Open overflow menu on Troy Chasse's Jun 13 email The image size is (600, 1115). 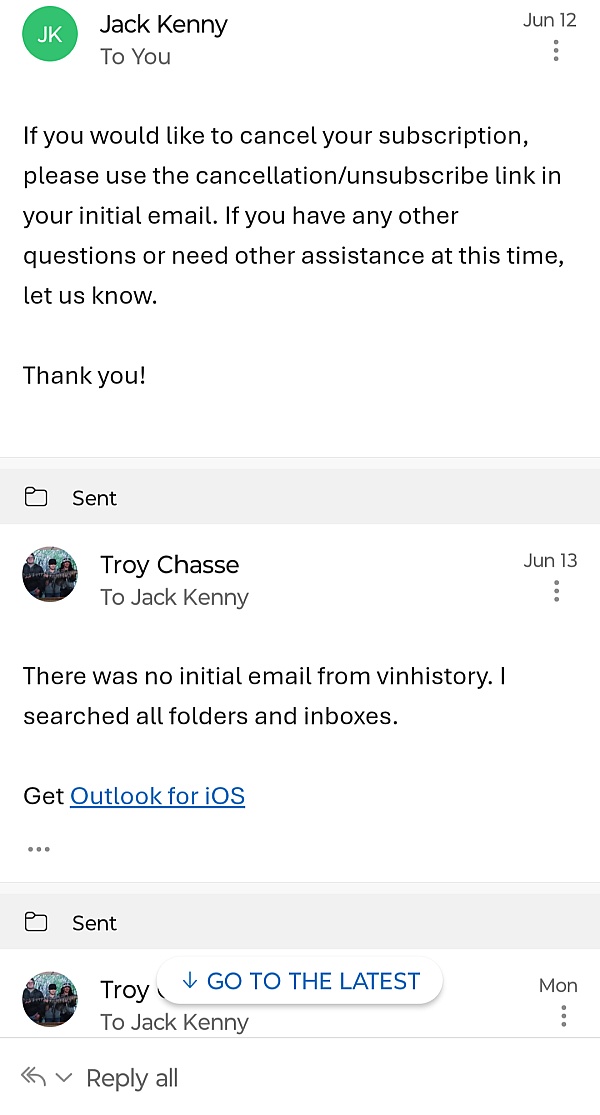coord(556,591)
